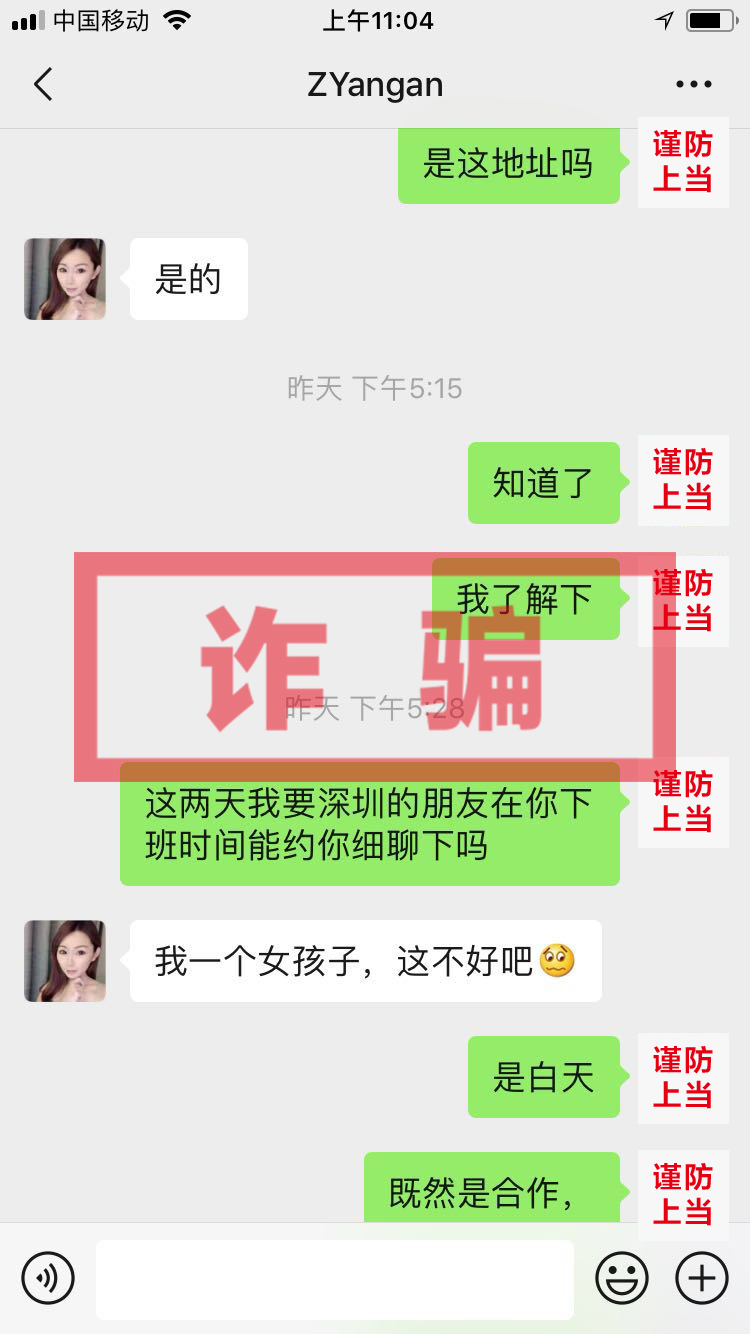Image resolution: width=750 pixels, height=1334 pixels.
Task: Tap the back arrow to exit chat
Action: click(42, 84)
